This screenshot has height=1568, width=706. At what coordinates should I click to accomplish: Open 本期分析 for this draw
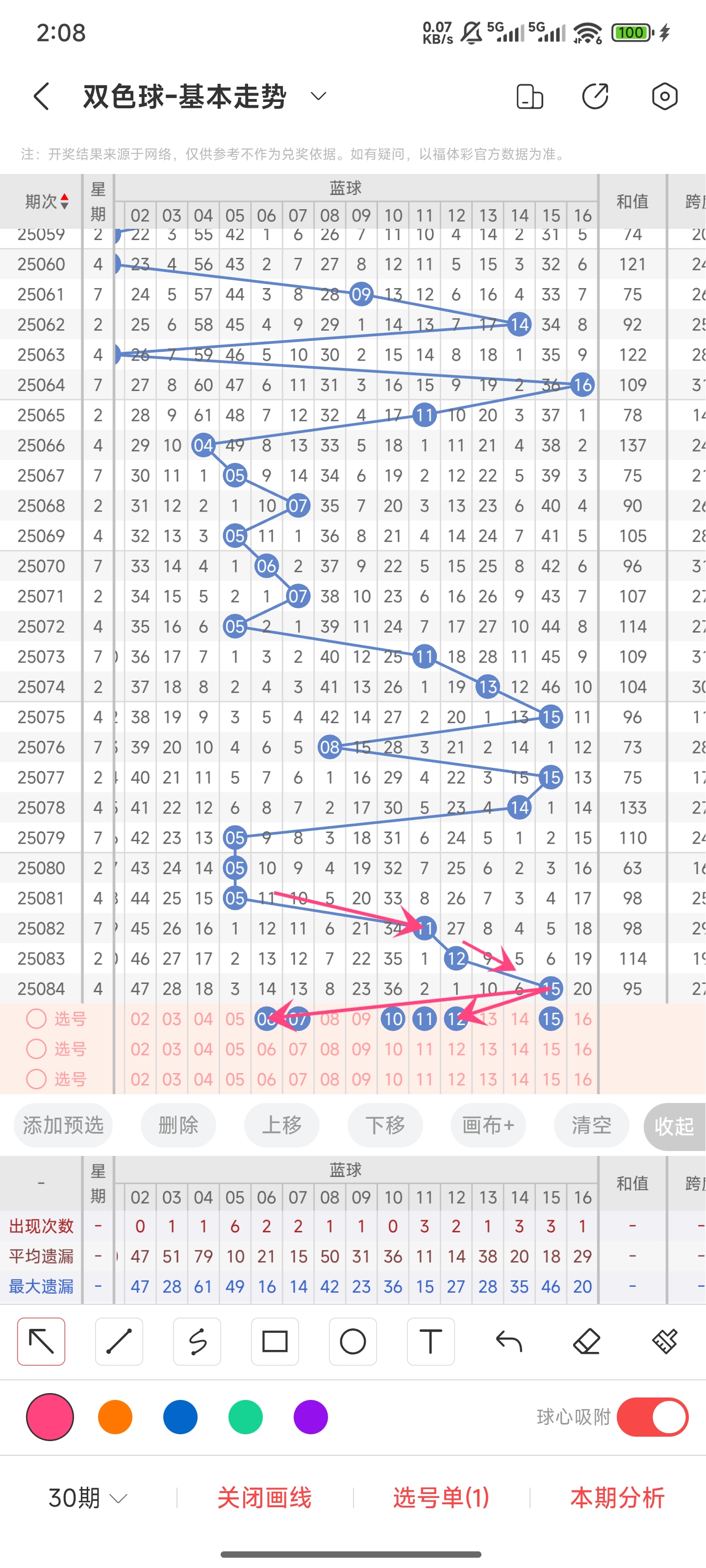[x=617, y=1498]
